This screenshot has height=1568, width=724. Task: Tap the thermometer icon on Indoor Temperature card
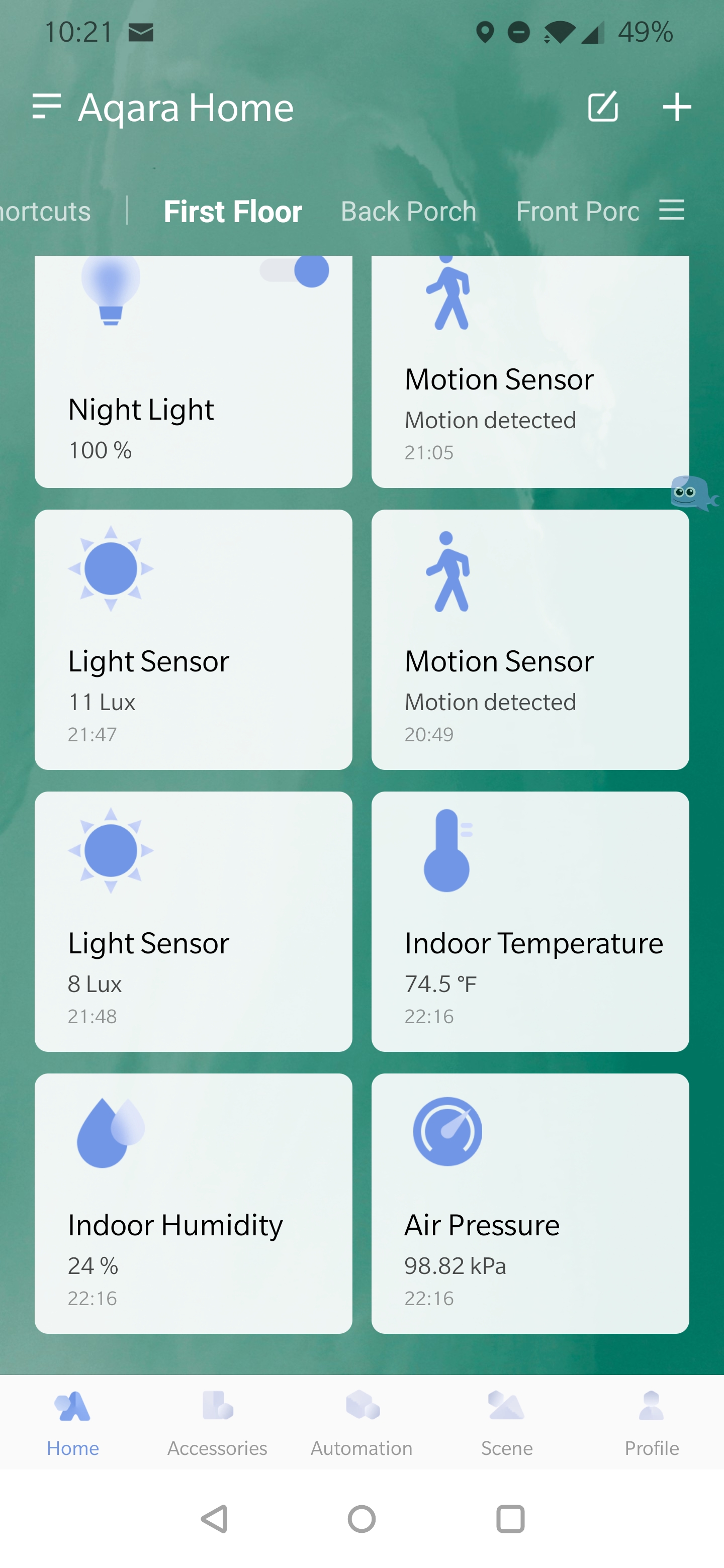pos(448,851)
